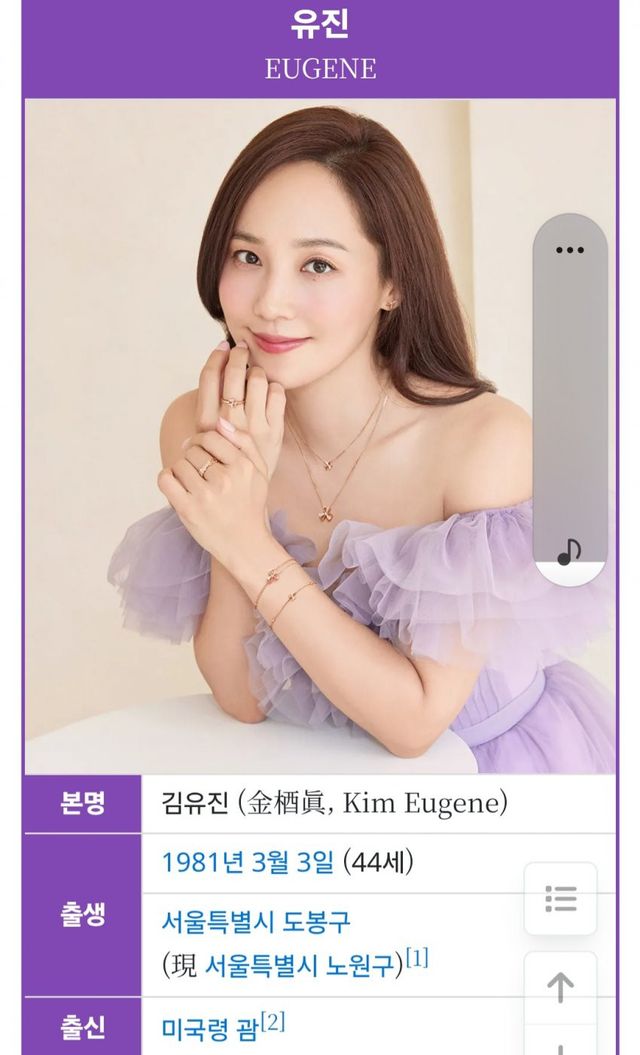Follow the 서울특별시 도봉구 link
Viewport: 640px width, 1055px height.
click(256, 921)
